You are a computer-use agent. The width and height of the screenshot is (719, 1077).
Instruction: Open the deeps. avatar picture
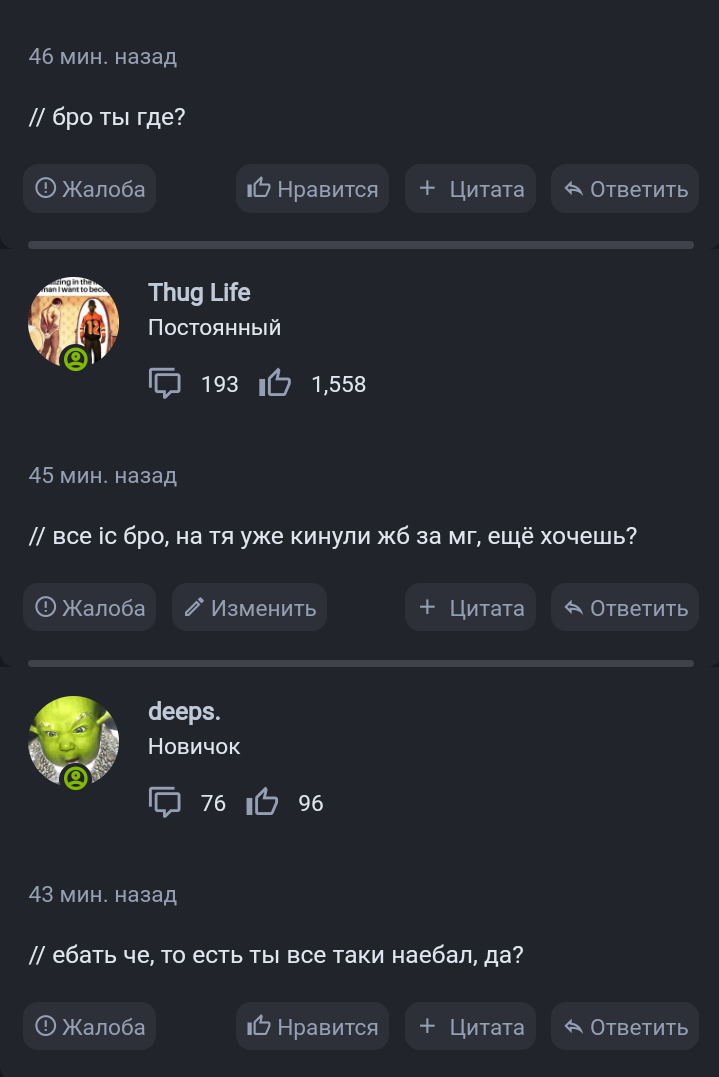click(73, 742)
